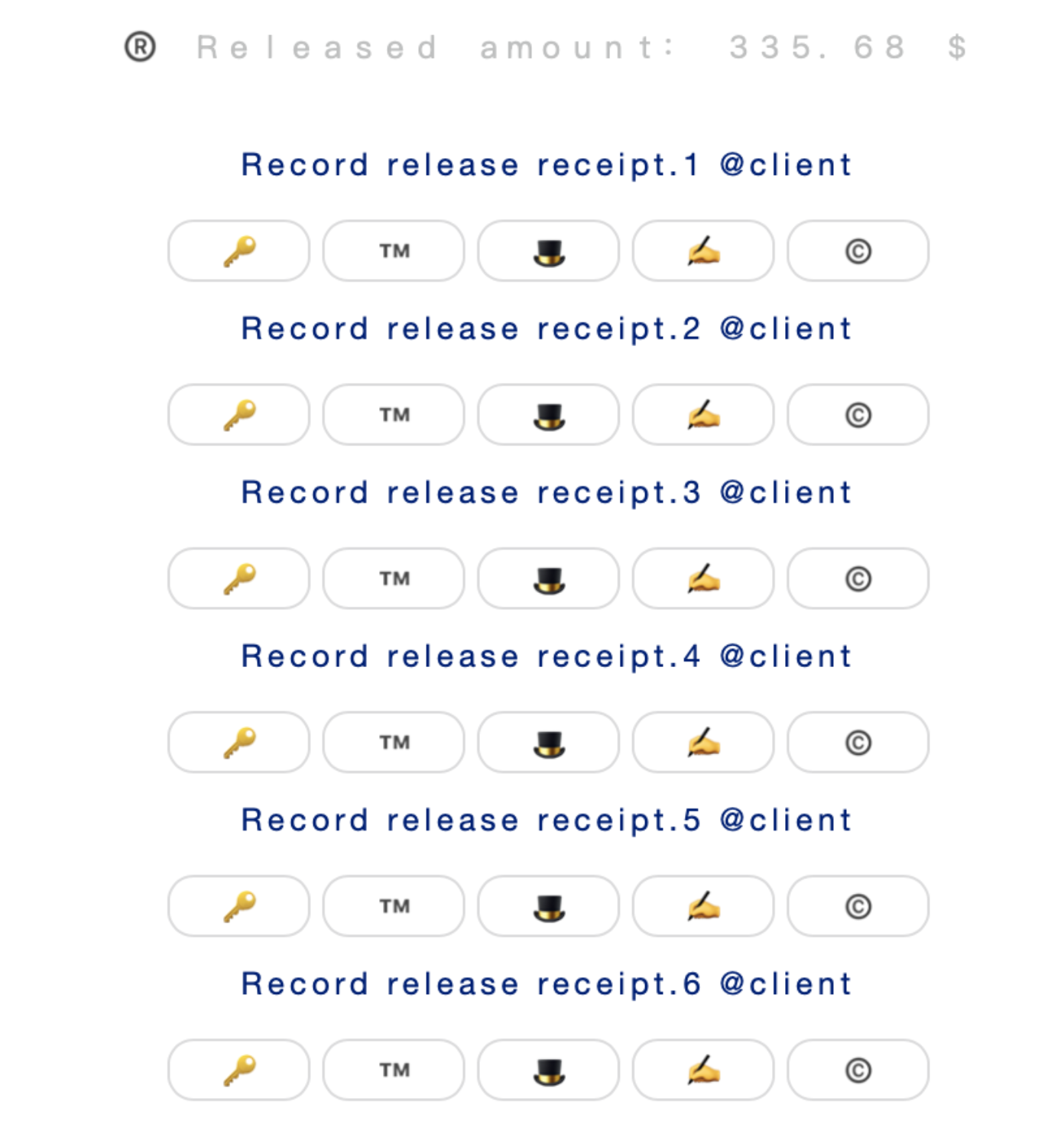This screenshot has width=1064, height=1137.
Task: Select the key button under receipt.4
Action: [238, 743]
